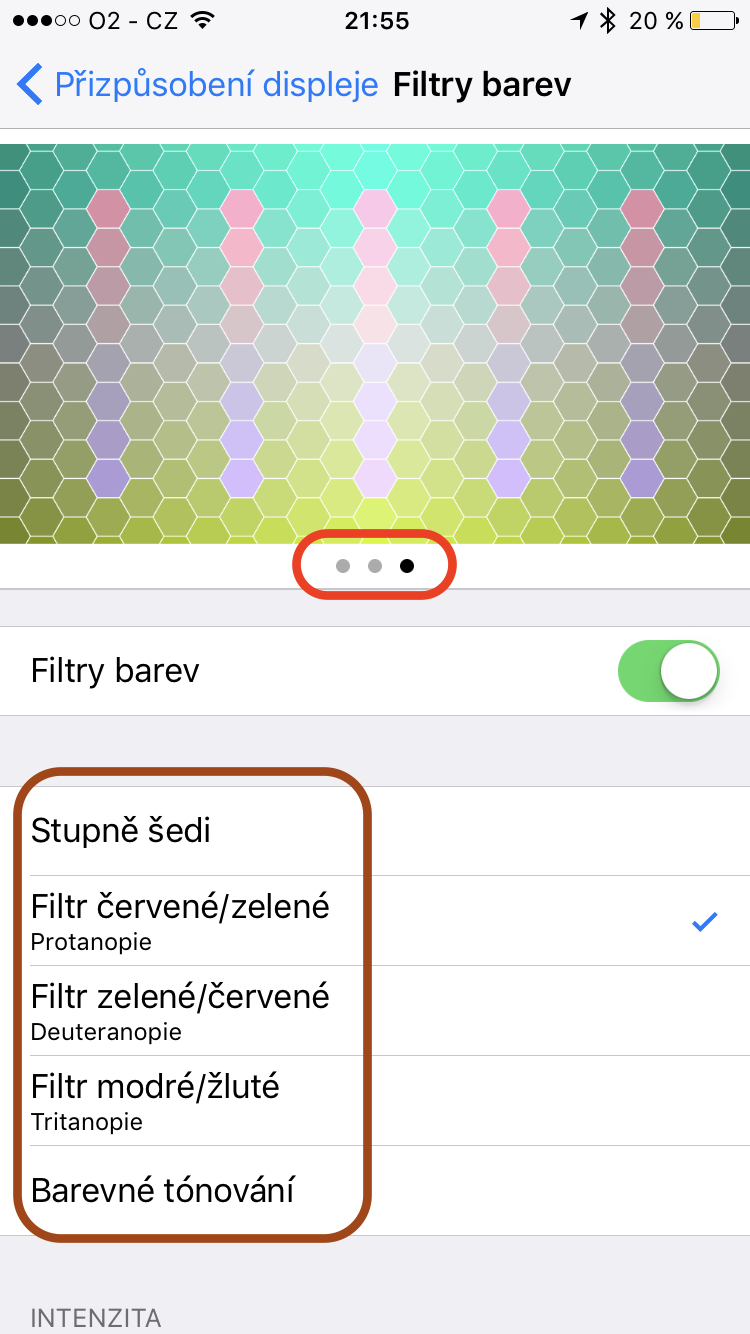
Task: Turn off the Filtry barev switch
Action: (669, 671)
